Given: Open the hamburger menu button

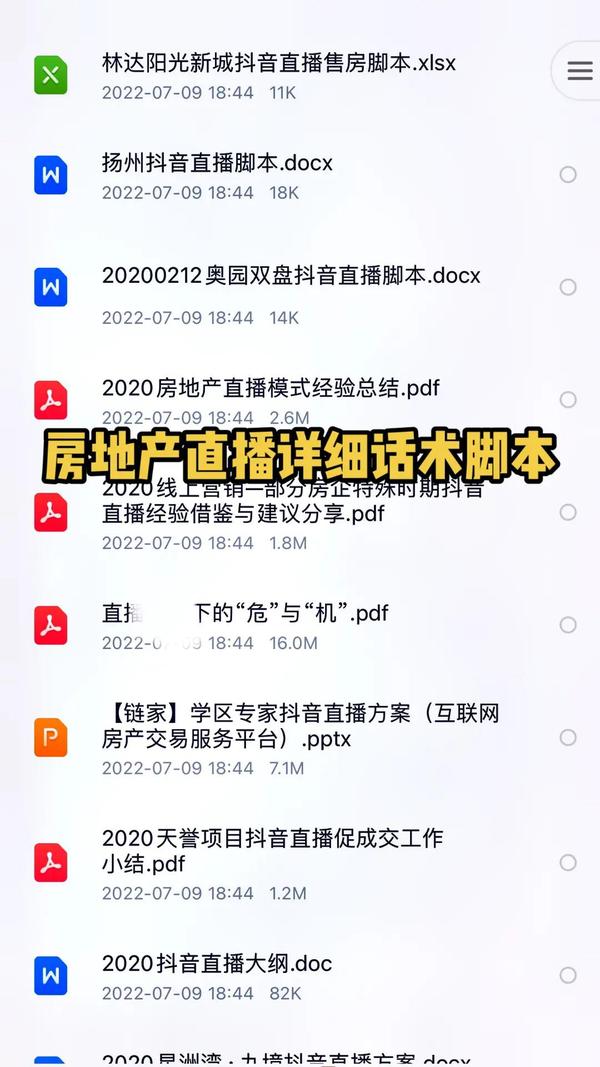Looking at the screenshot, I should point(579,70).
